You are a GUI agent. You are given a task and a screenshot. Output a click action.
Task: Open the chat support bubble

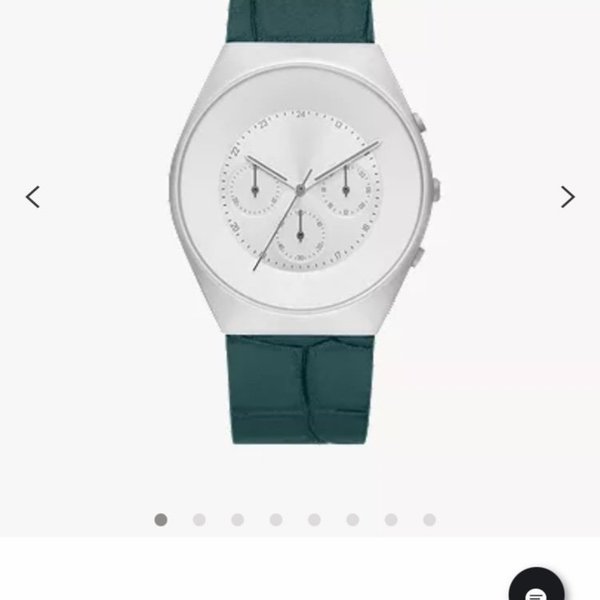coord(536,584)
